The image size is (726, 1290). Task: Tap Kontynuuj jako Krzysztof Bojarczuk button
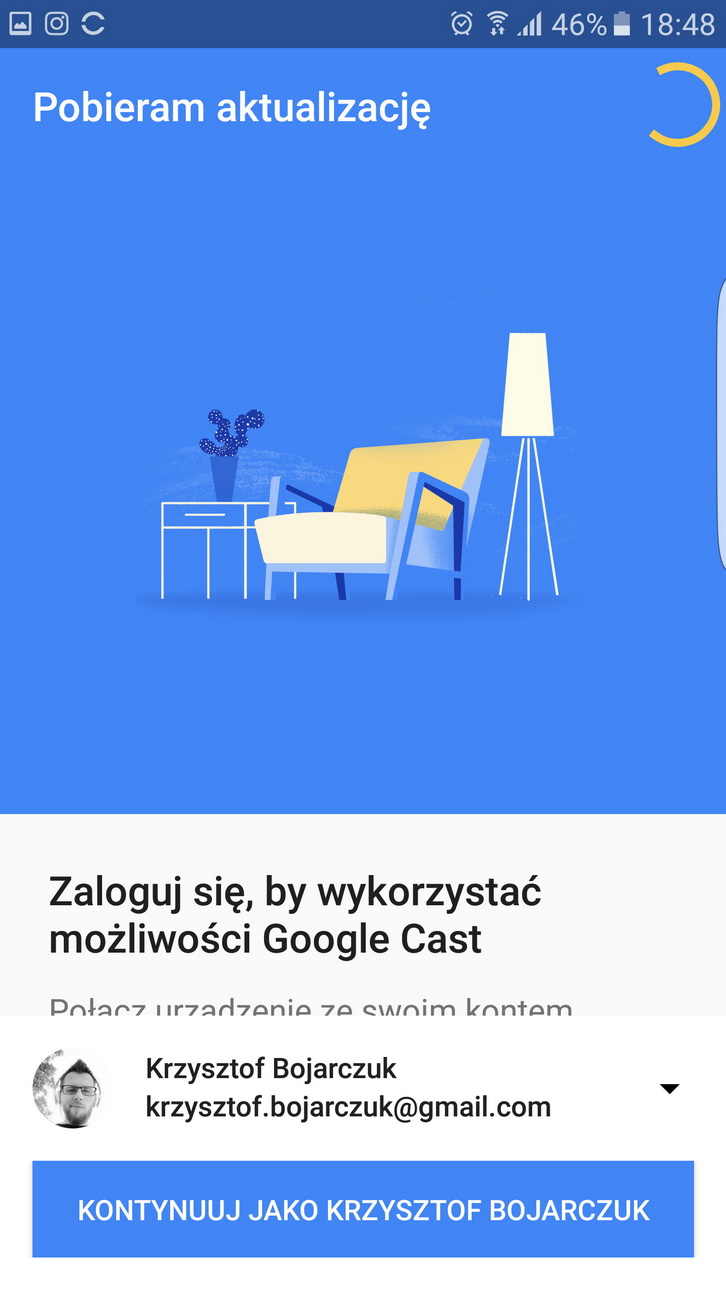(x=363, y=1209)
